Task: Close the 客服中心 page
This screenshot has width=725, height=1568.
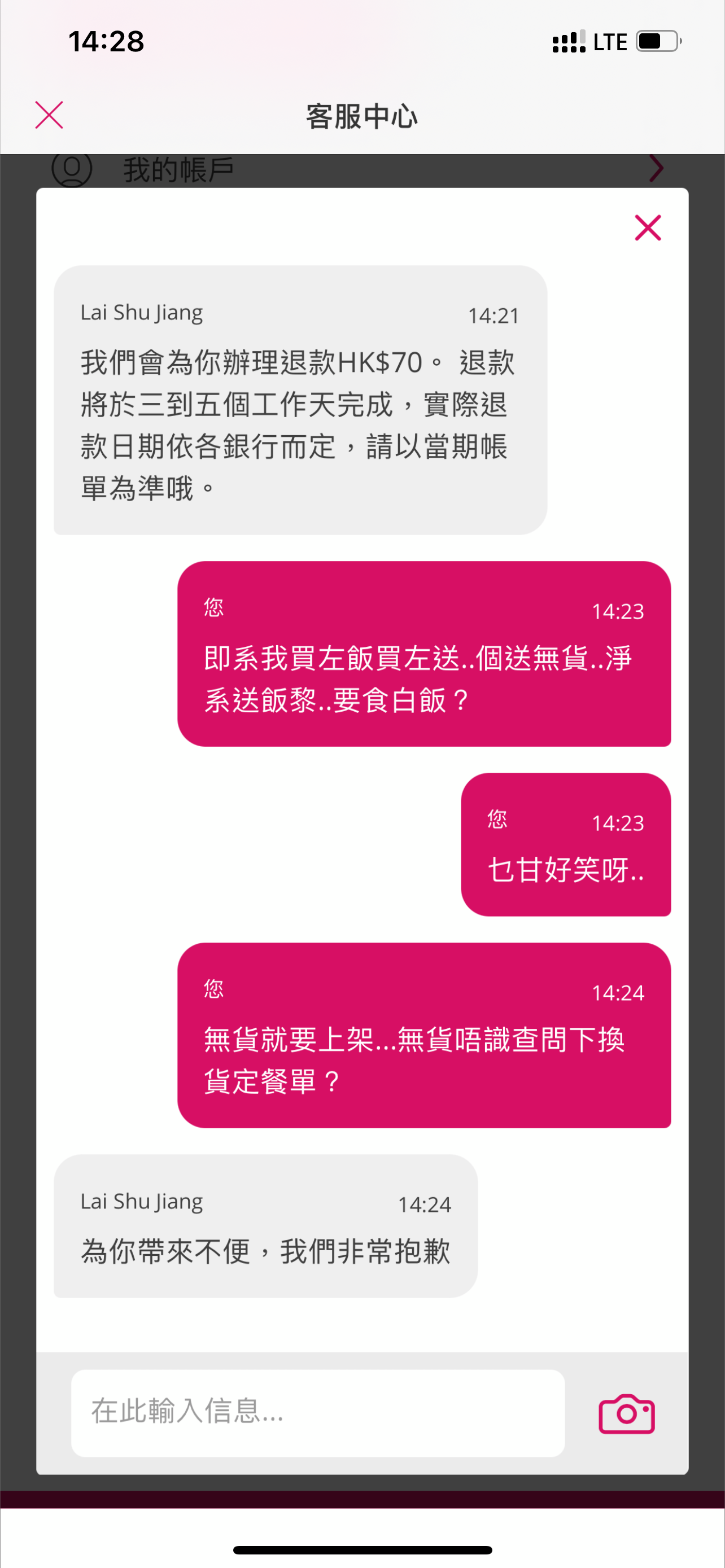Action: (x=49, y=115)
